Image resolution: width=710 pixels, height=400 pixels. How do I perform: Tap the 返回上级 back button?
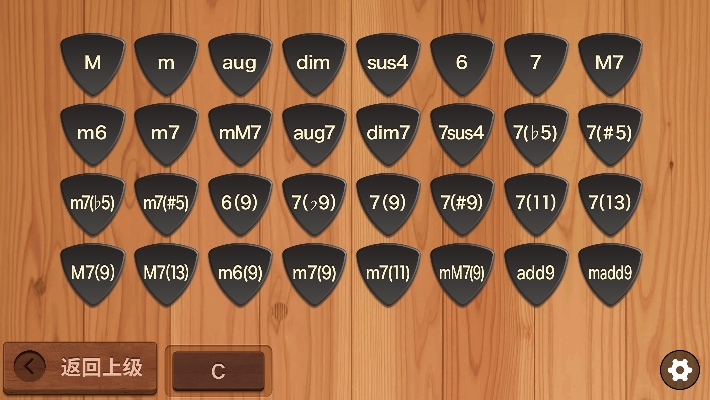[80, 368]
